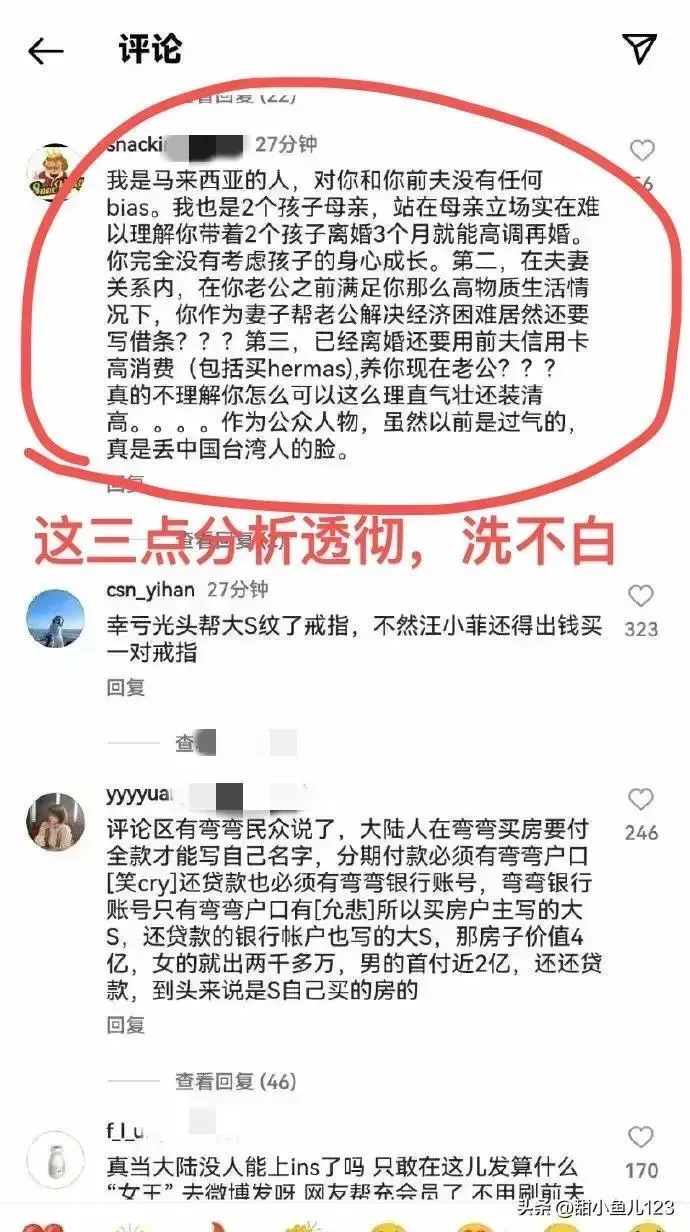This screenshot has height=1232, width=690.
Task: Open snacki's profile avatar
Action: [54, 172]
